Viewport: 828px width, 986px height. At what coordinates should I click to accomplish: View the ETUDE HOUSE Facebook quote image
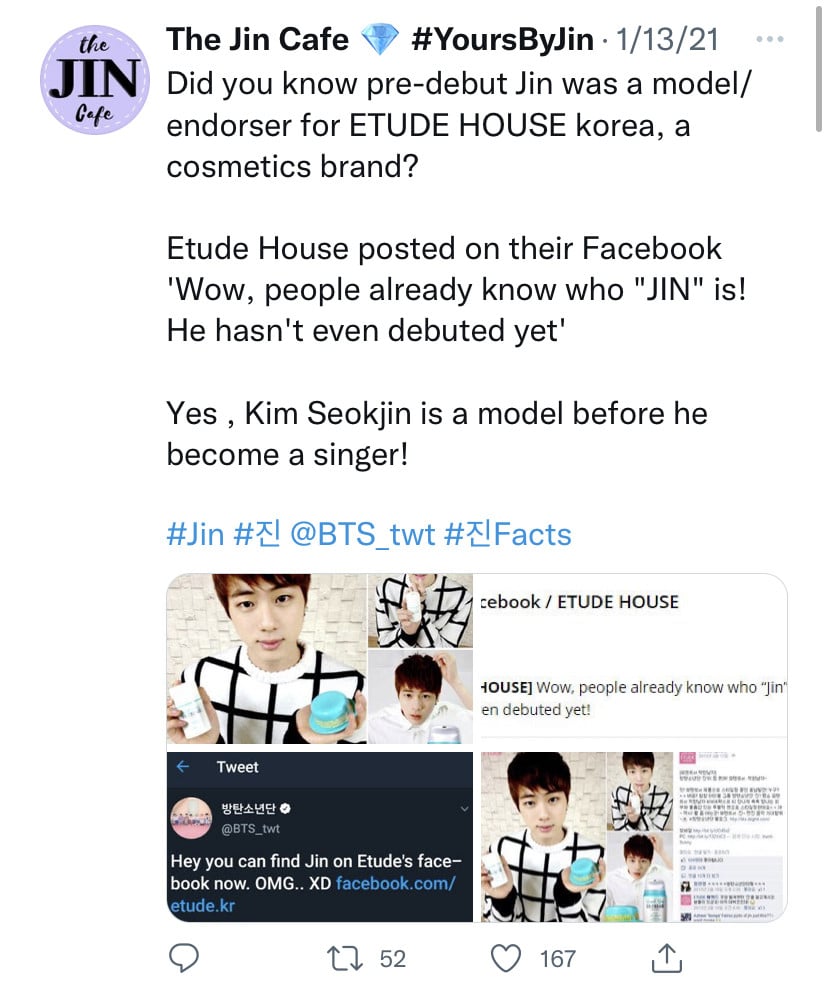632,659
